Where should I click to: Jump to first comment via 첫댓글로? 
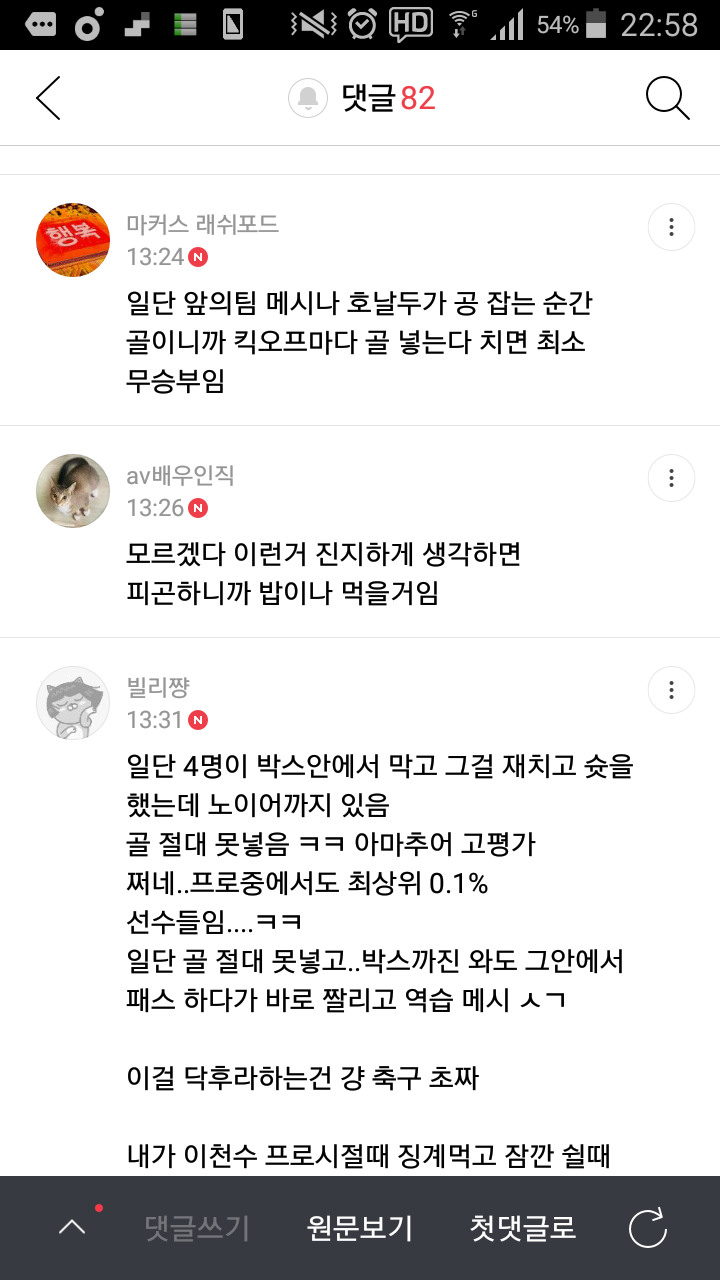click(523, 1228)
